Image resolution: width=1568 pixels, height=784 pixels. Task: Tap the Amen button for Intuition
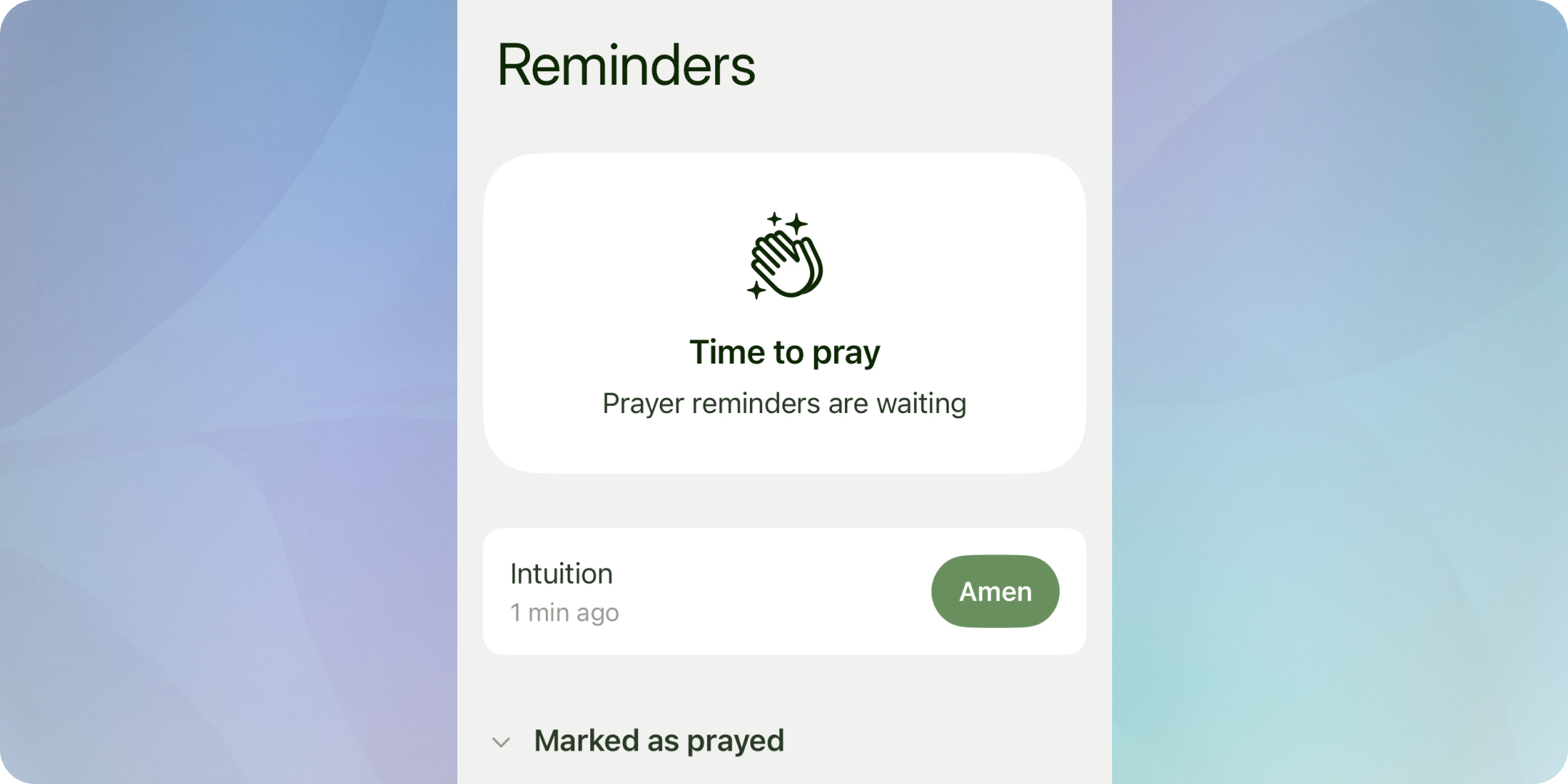click(995, 592)
